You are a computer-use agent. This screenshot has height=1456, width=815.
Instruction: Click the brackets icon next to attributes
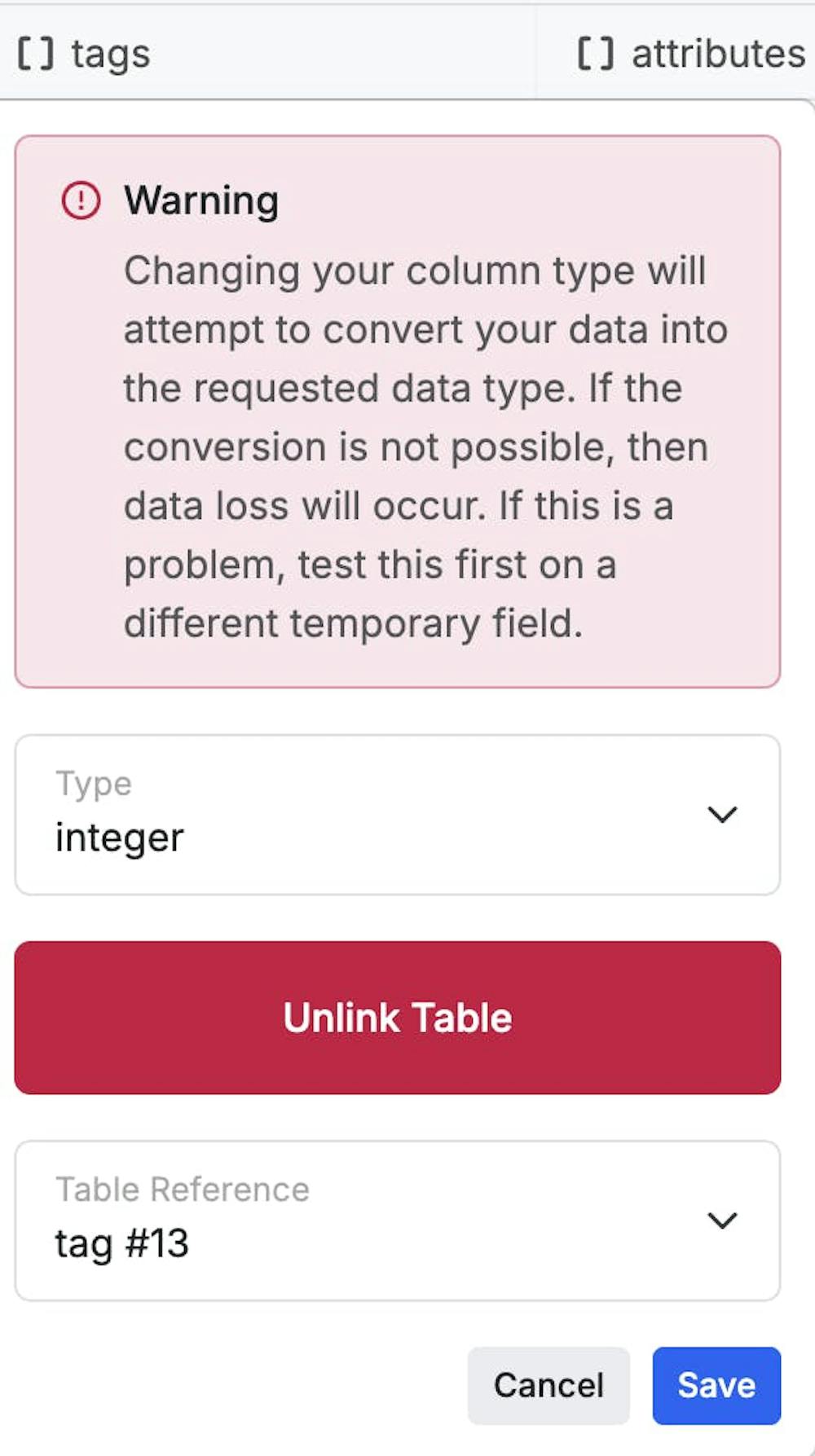coord(595,54)
